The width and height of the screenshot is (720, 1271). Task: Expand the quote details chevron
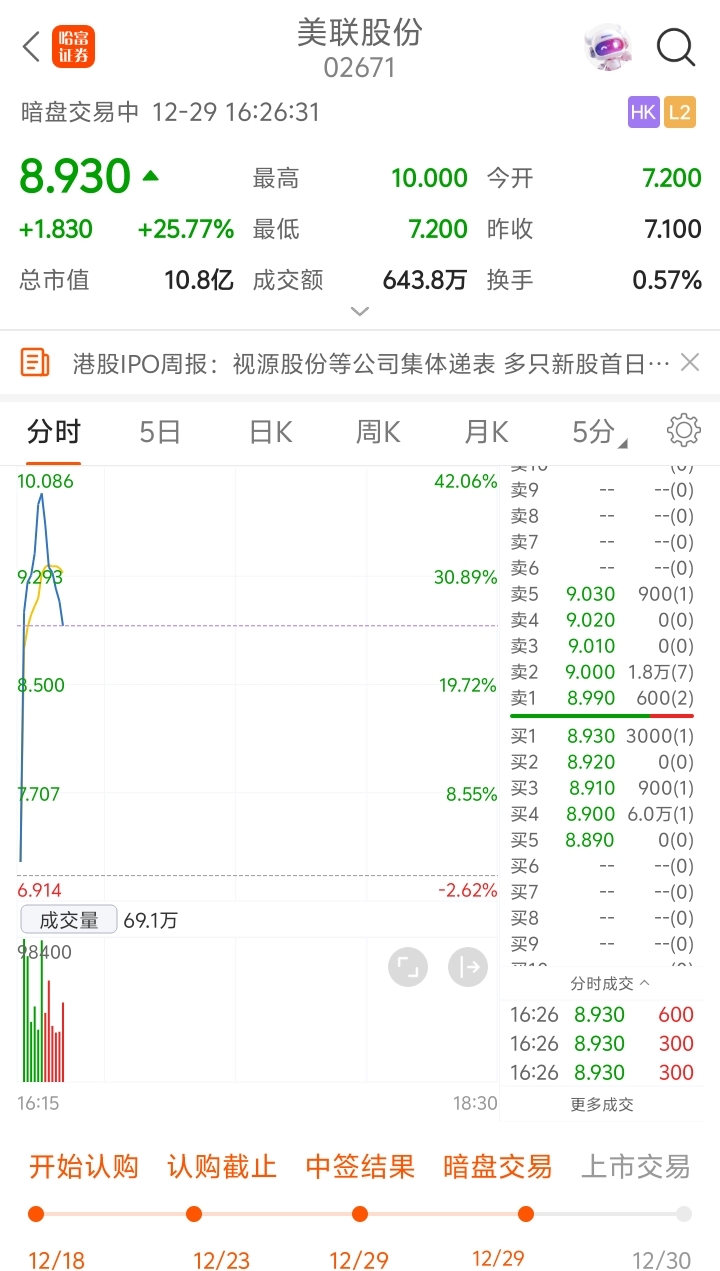[360, 311]
